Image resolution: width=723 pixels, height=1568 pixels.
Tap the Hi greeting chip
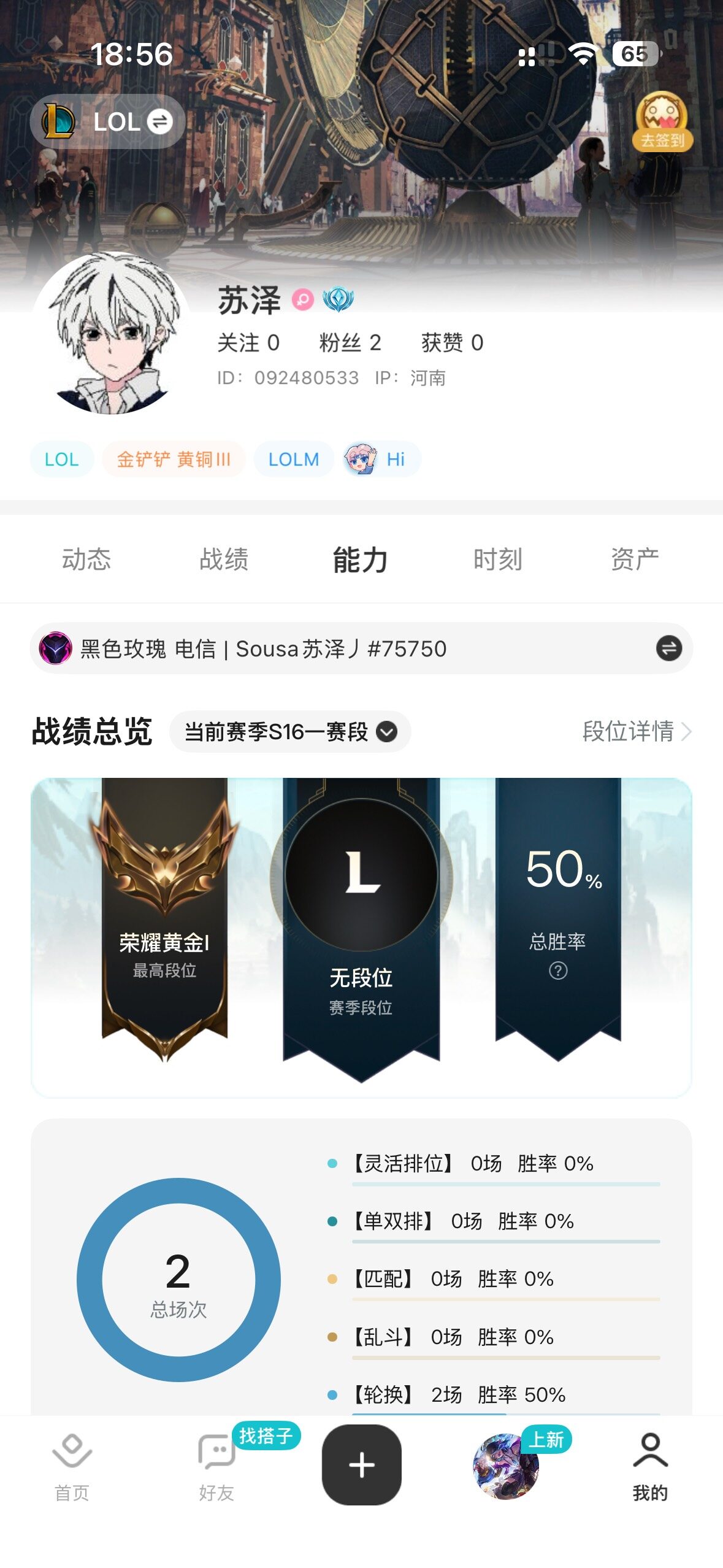coord(381,459)
